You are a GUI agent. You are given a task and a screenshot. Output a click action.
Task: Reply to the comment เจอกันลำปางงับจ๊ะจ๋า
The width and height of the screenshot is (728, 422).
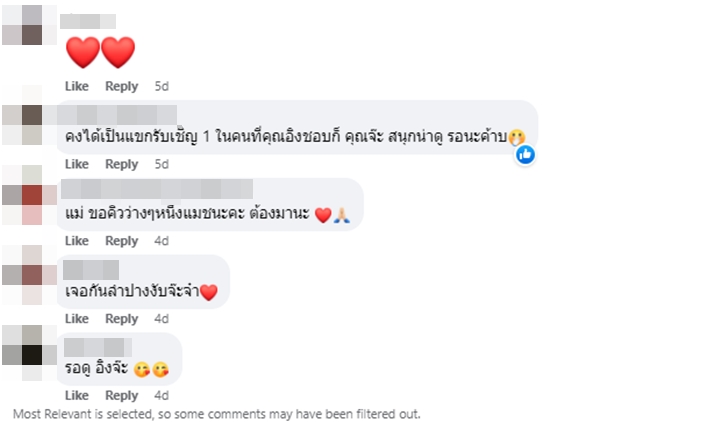pos(122,319)
